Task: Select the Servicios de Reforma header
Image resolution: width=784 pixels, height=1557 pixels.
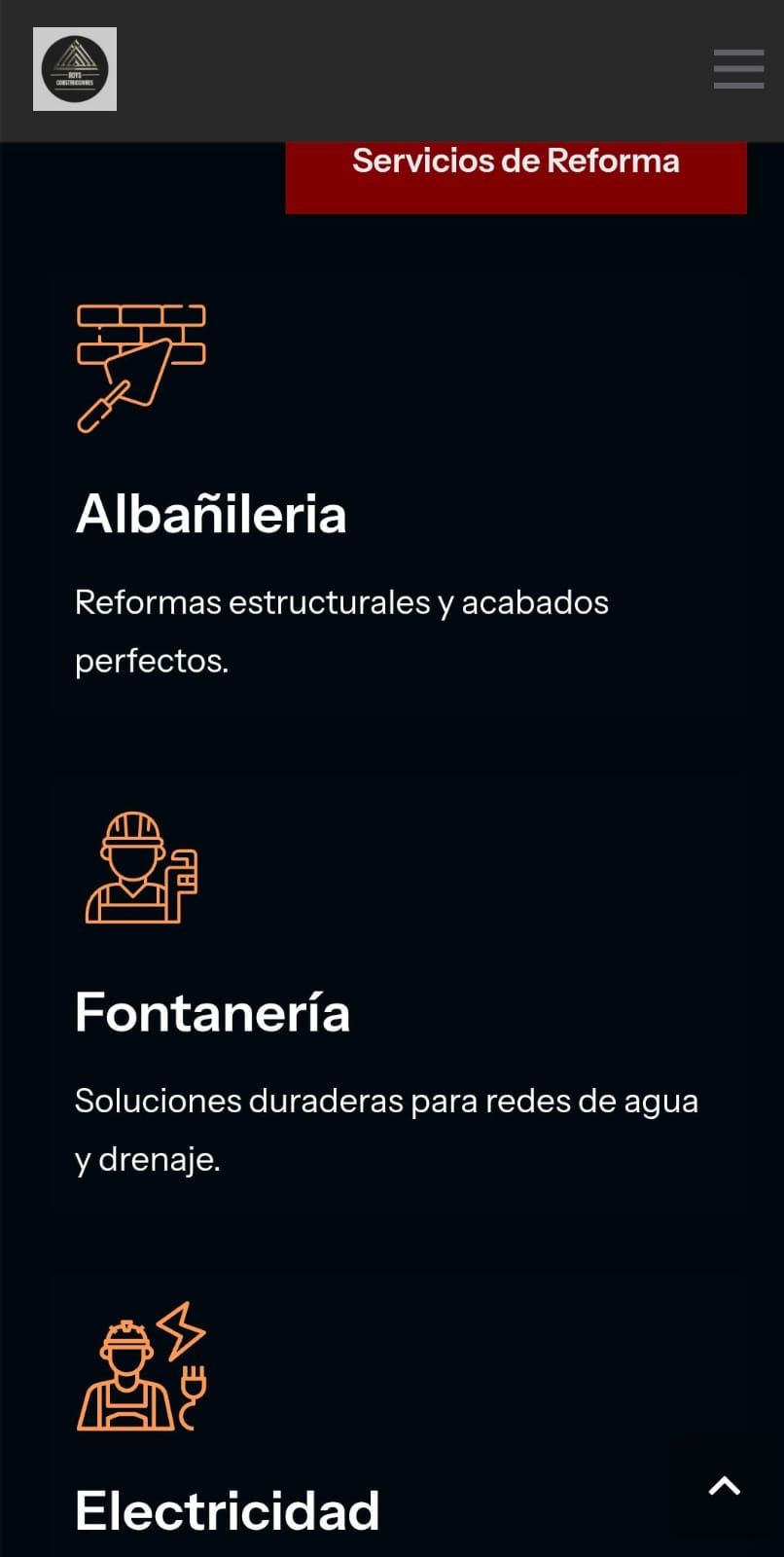Action: pyautogui.click(x=516, y=161)
